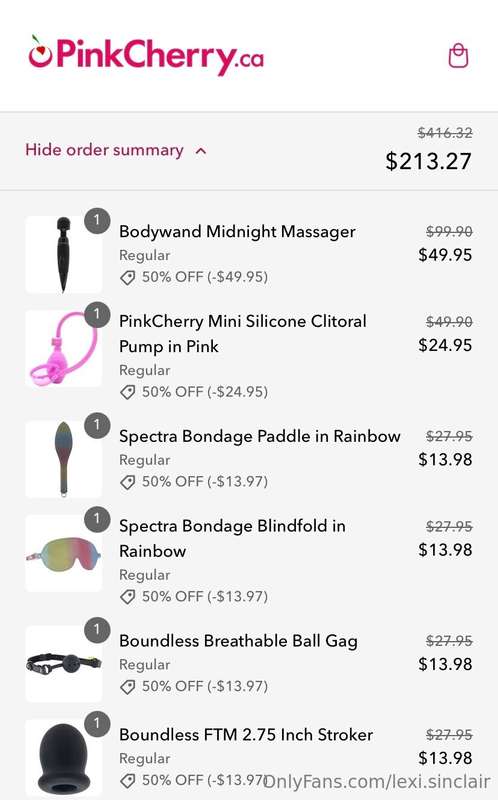Go to the PinkCherry.ca homepage logo
This screenshot has height=800, width=498.
tap(146, 56)
